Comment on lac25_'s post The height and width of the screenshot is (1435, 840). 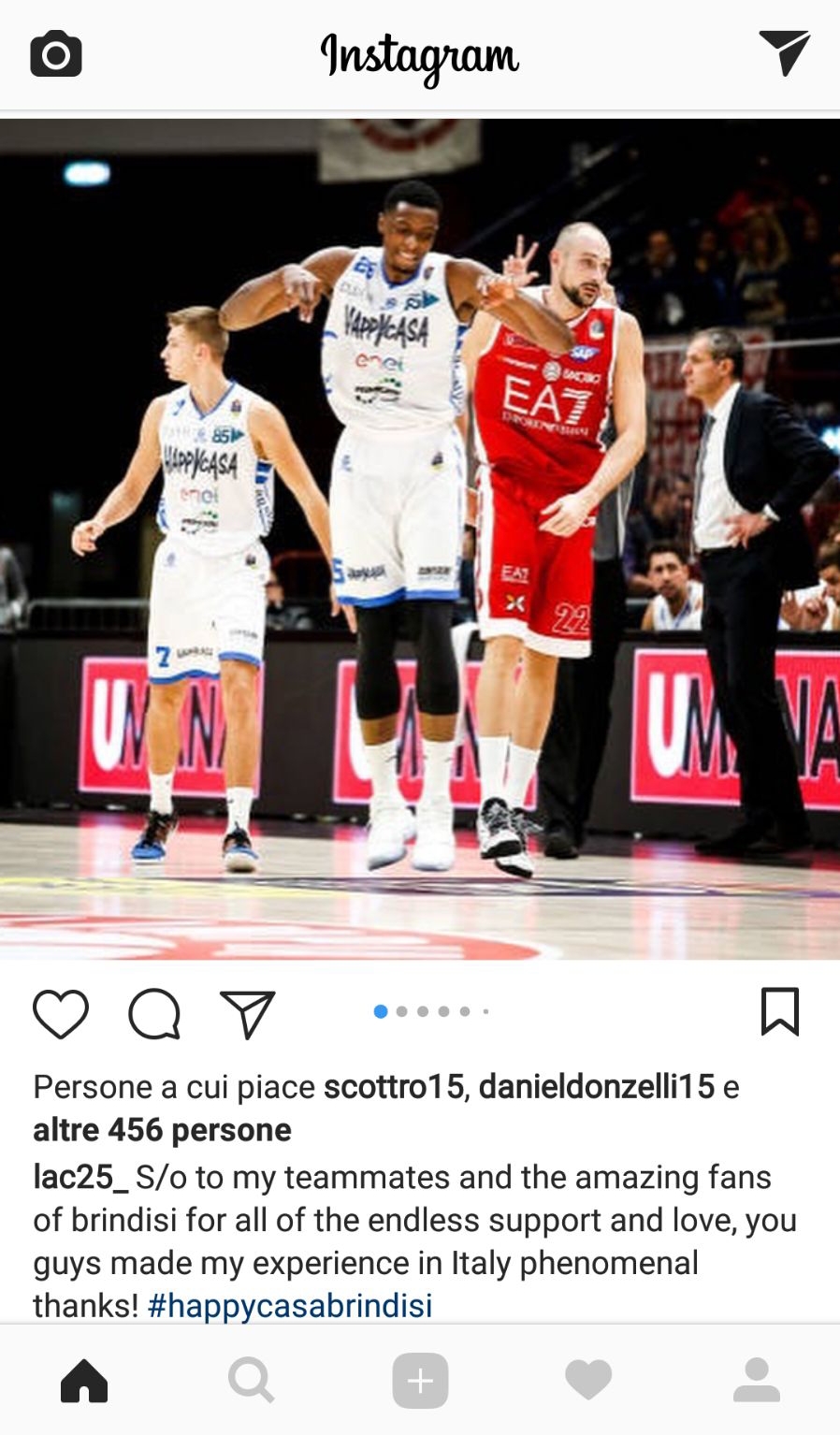click(154, 1013)
